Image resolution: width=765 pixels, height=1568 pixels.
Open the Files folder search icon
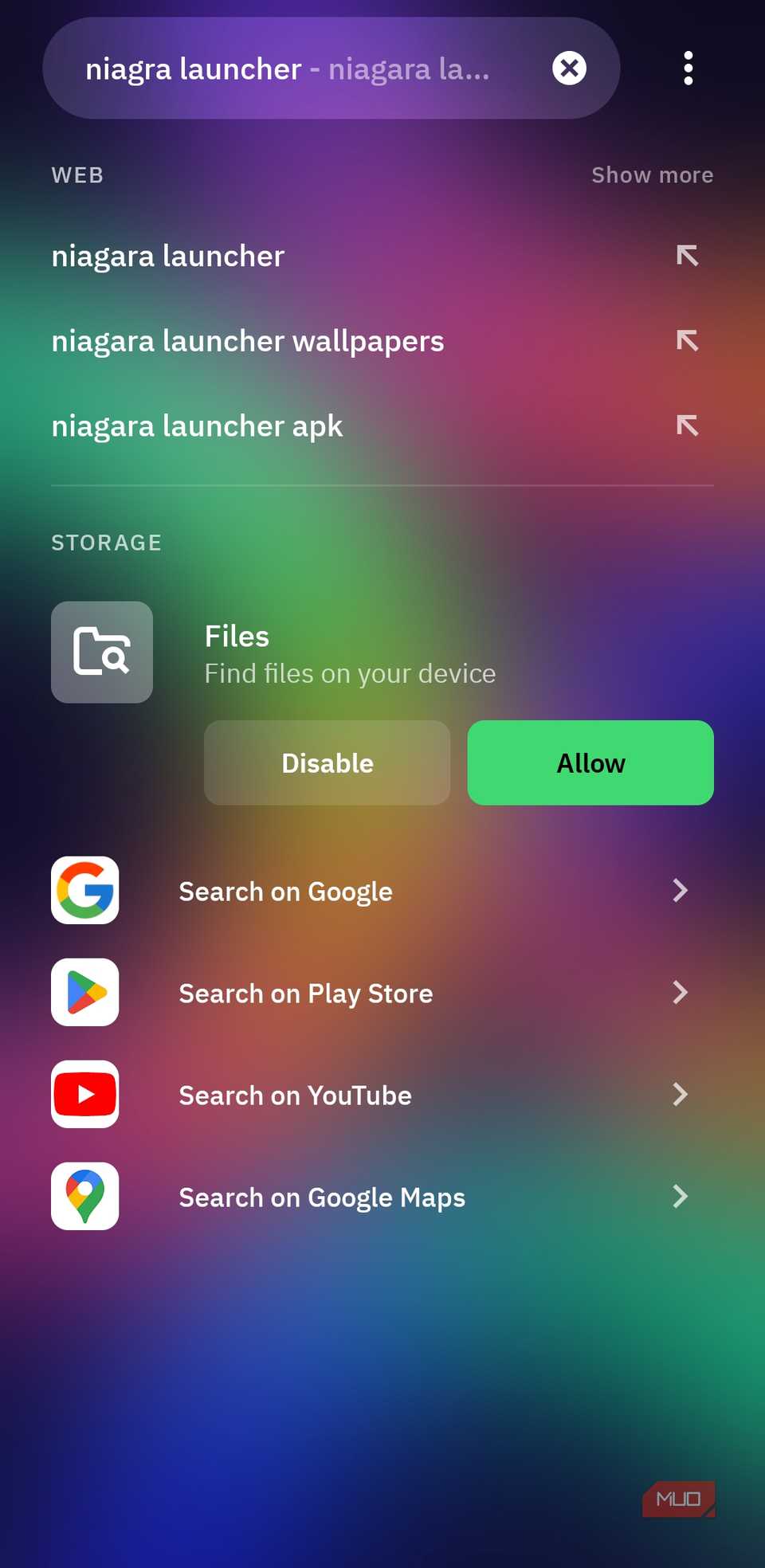click(101, 652)
